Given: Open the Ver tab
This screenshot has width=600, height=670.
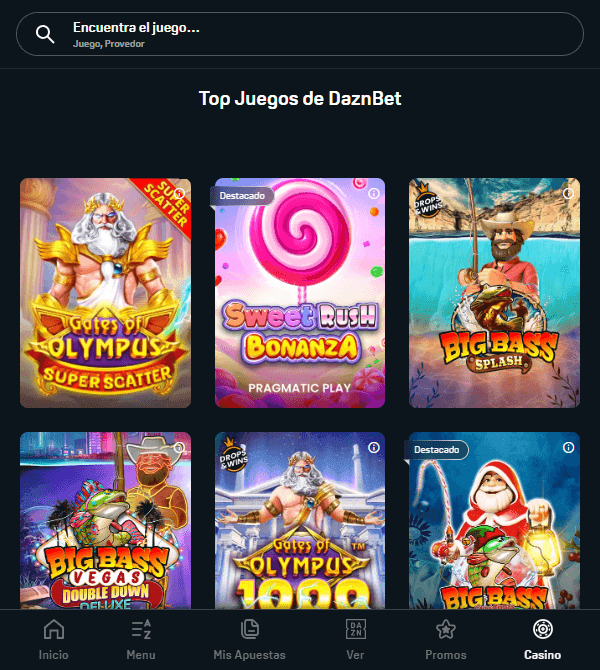Looking at the screenshot, I should point(355,640).
